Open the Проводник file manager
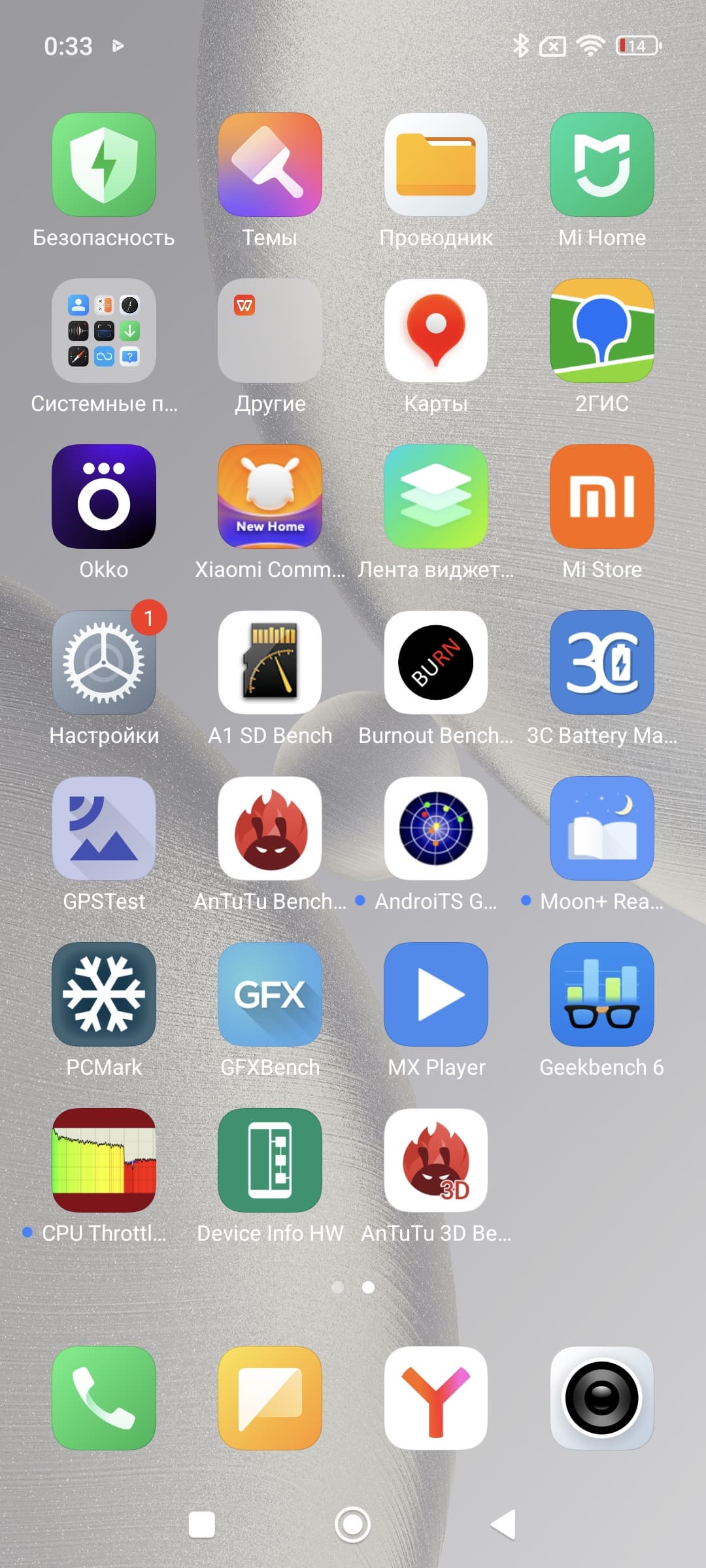The image size is (706, 1568). click(x=436, y=165)
